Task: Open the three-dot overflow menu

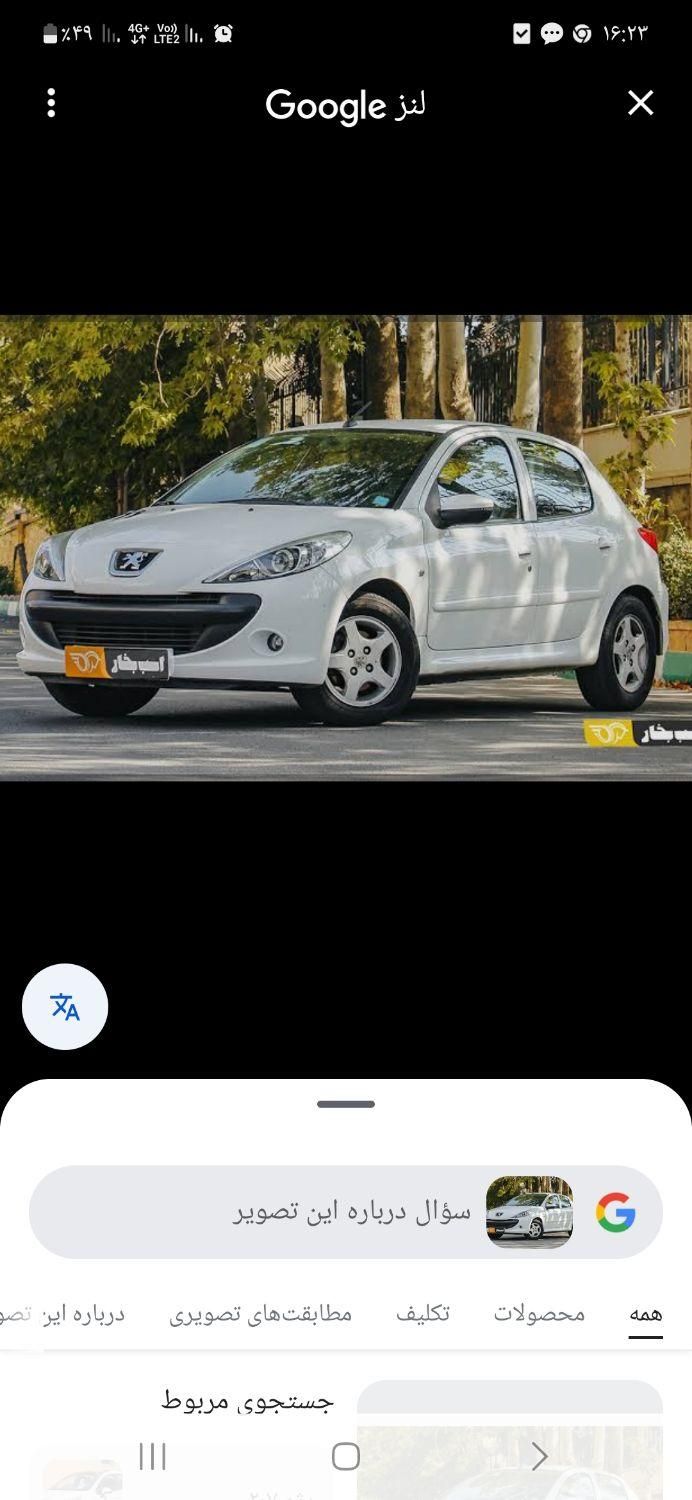Action: pyautogui.click(x=51, y=103)
